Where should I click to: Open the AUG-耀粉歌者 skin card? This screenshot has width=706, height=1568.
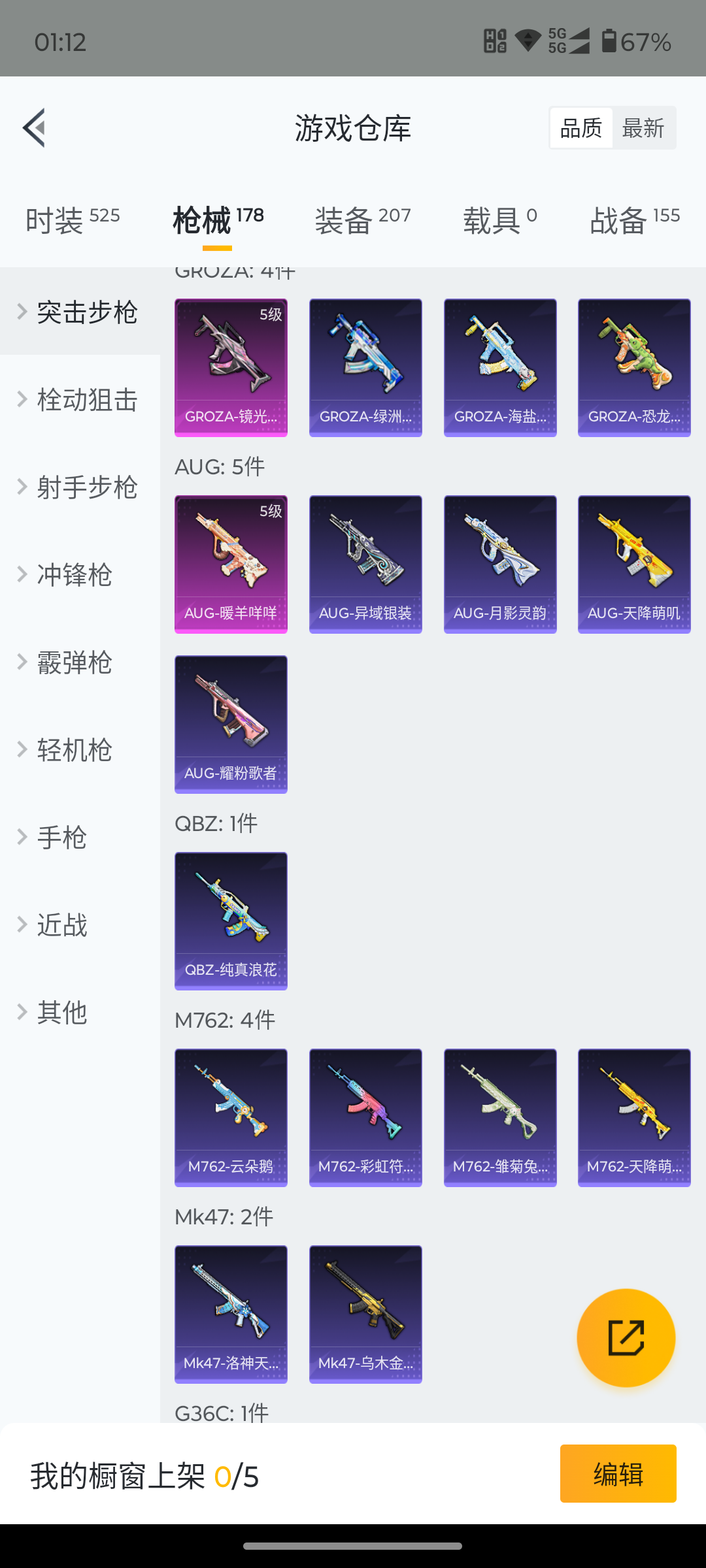(x=231, y=724)
